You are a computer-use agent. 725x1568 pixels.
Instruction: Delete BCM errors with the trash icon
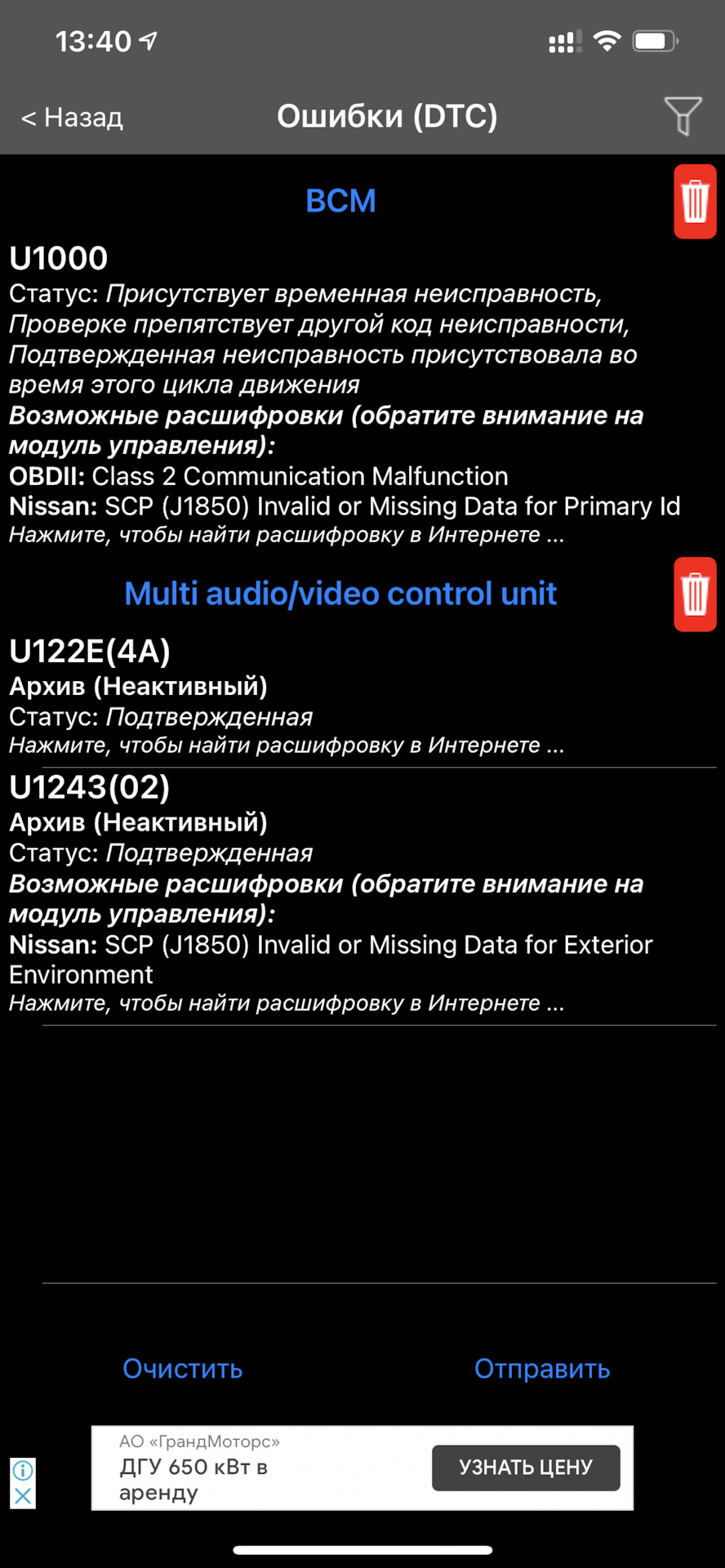click(695, 202)
